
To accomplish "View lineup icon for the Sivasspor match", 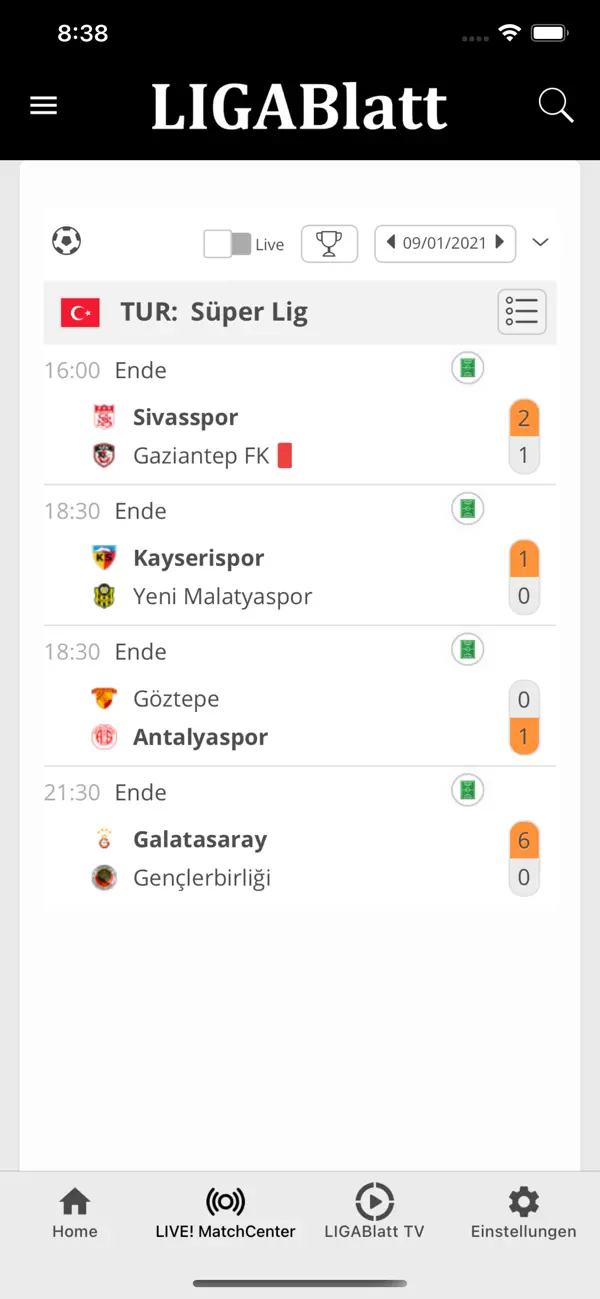I will coord(467,369).
